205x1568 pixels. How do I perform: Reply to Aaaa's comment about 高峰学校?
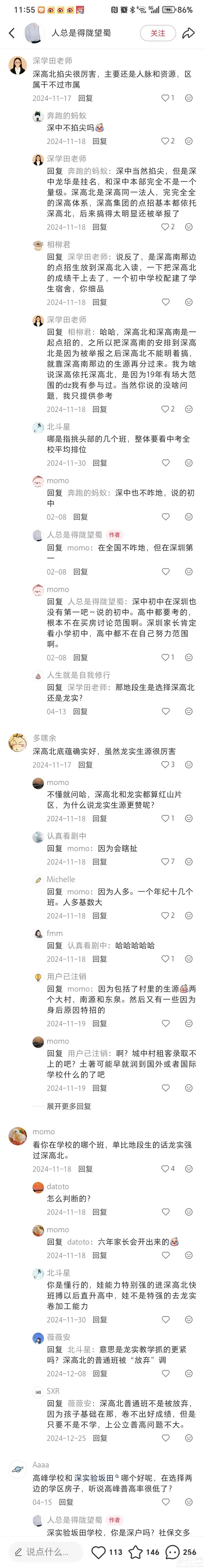coord(66,1502)
